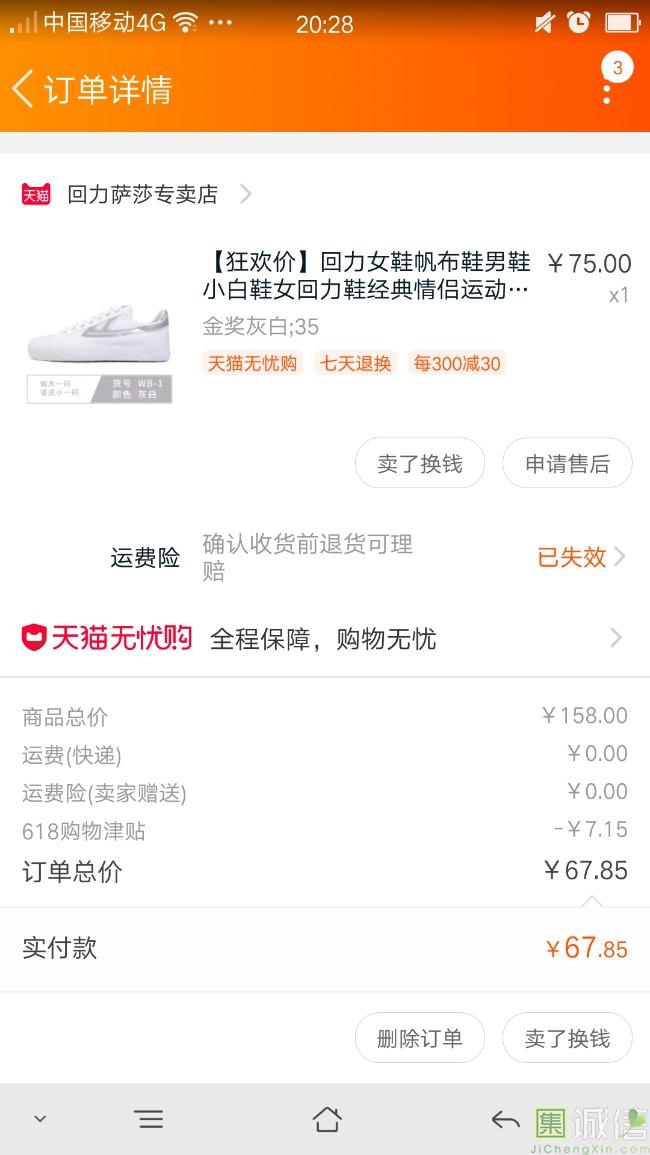Image resolution: width=650 pixels, height=1155 pixels.
Task: Open the 回力 shoe product item
Action: click(366, 276)
